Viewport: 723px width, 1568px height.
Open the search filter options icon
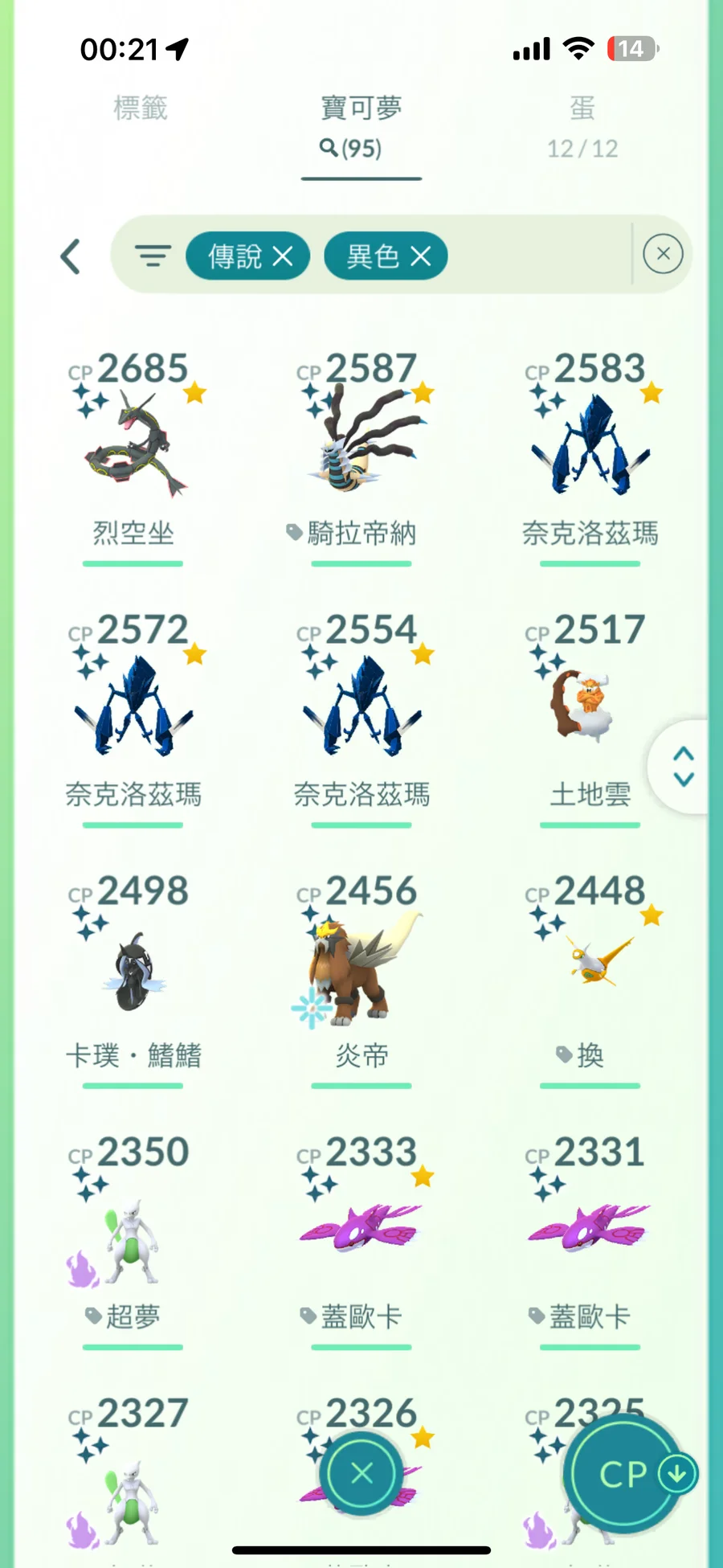[x=153, y=256]
